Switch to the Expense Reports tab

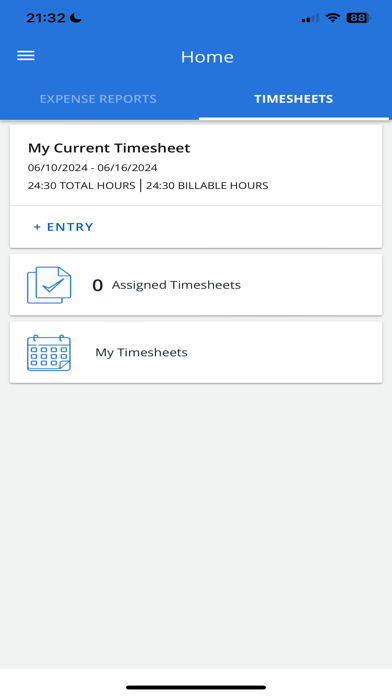pyautogui.click(x=98, y=99)
